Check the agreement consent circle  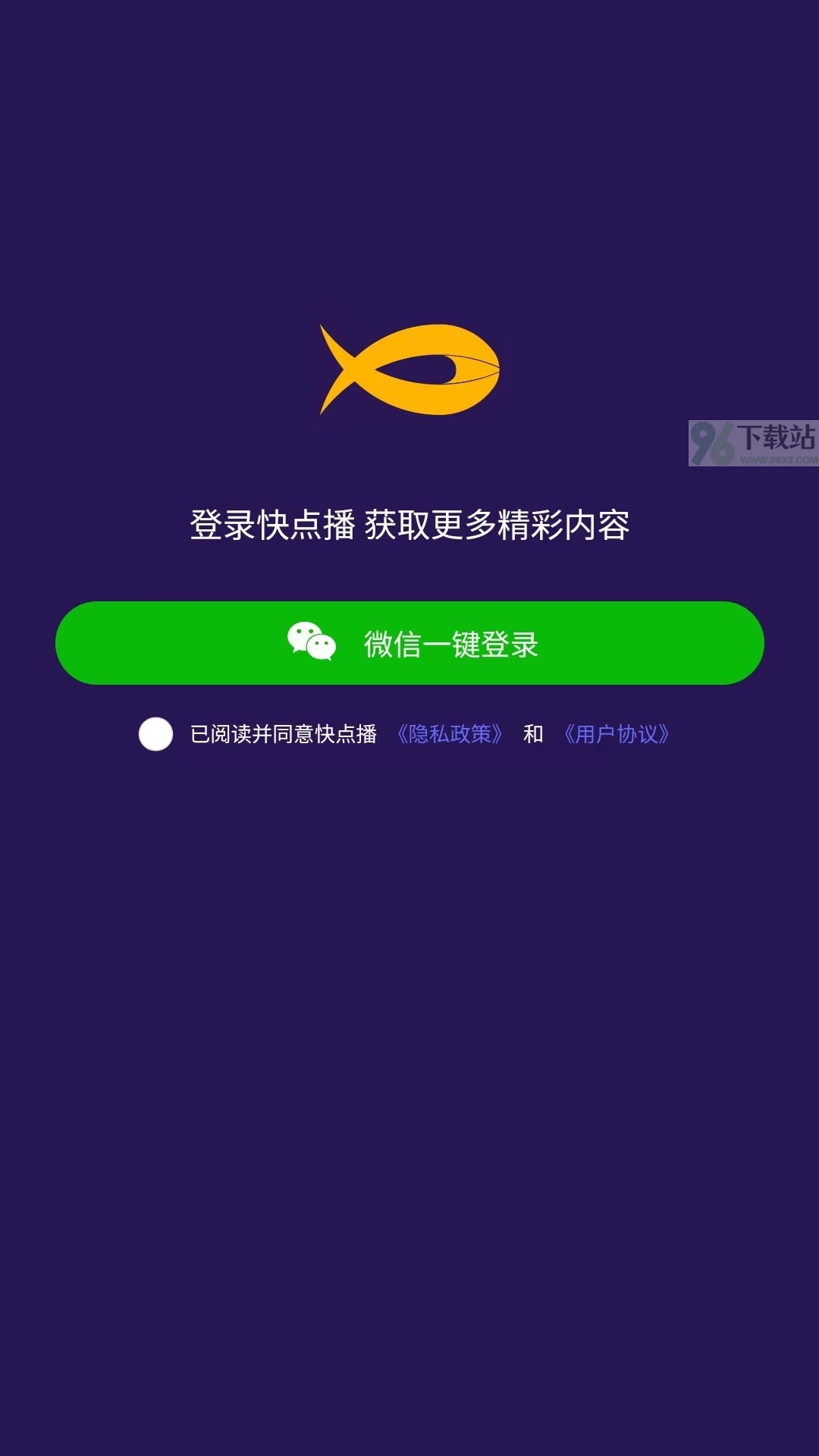pos(155,734)
